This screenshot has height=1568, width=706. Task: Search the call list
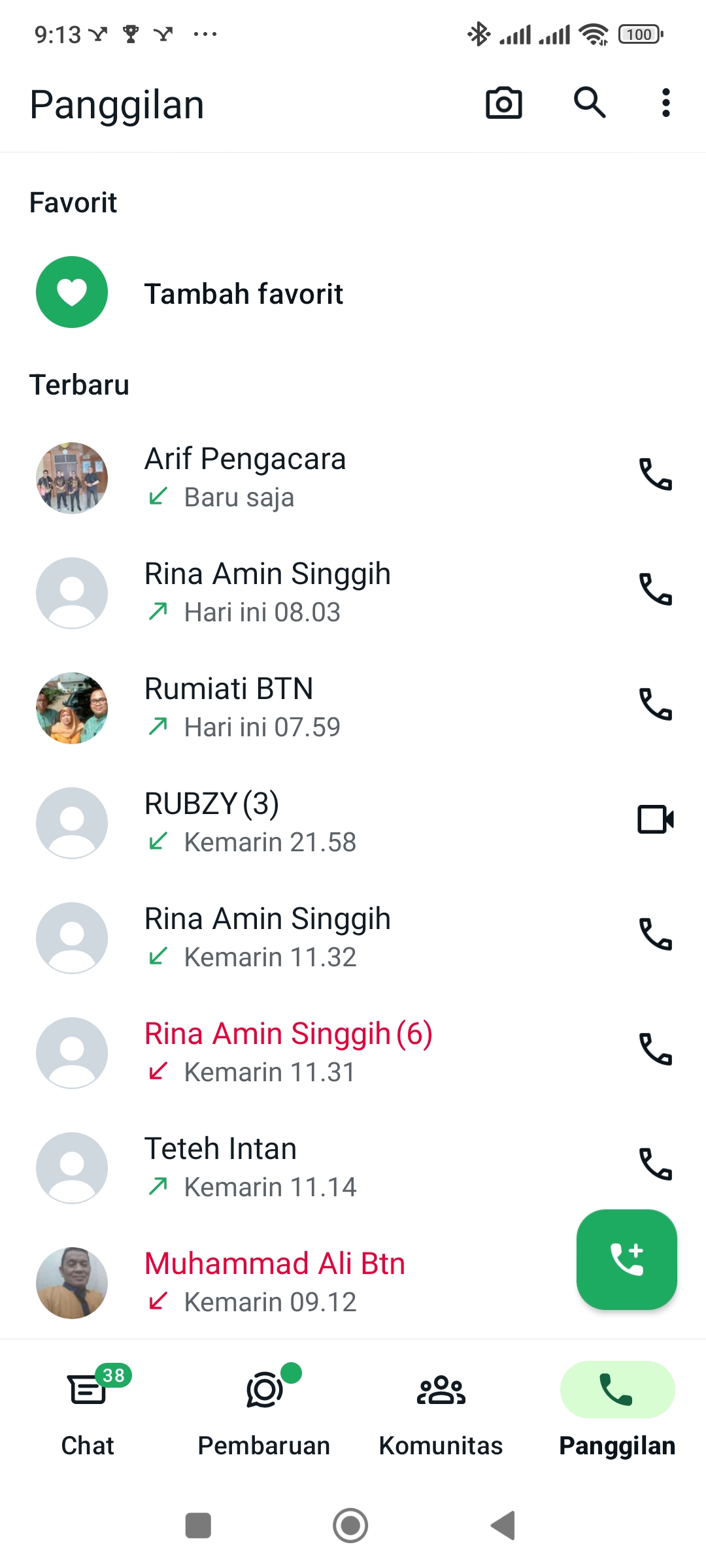pos(590,103)
